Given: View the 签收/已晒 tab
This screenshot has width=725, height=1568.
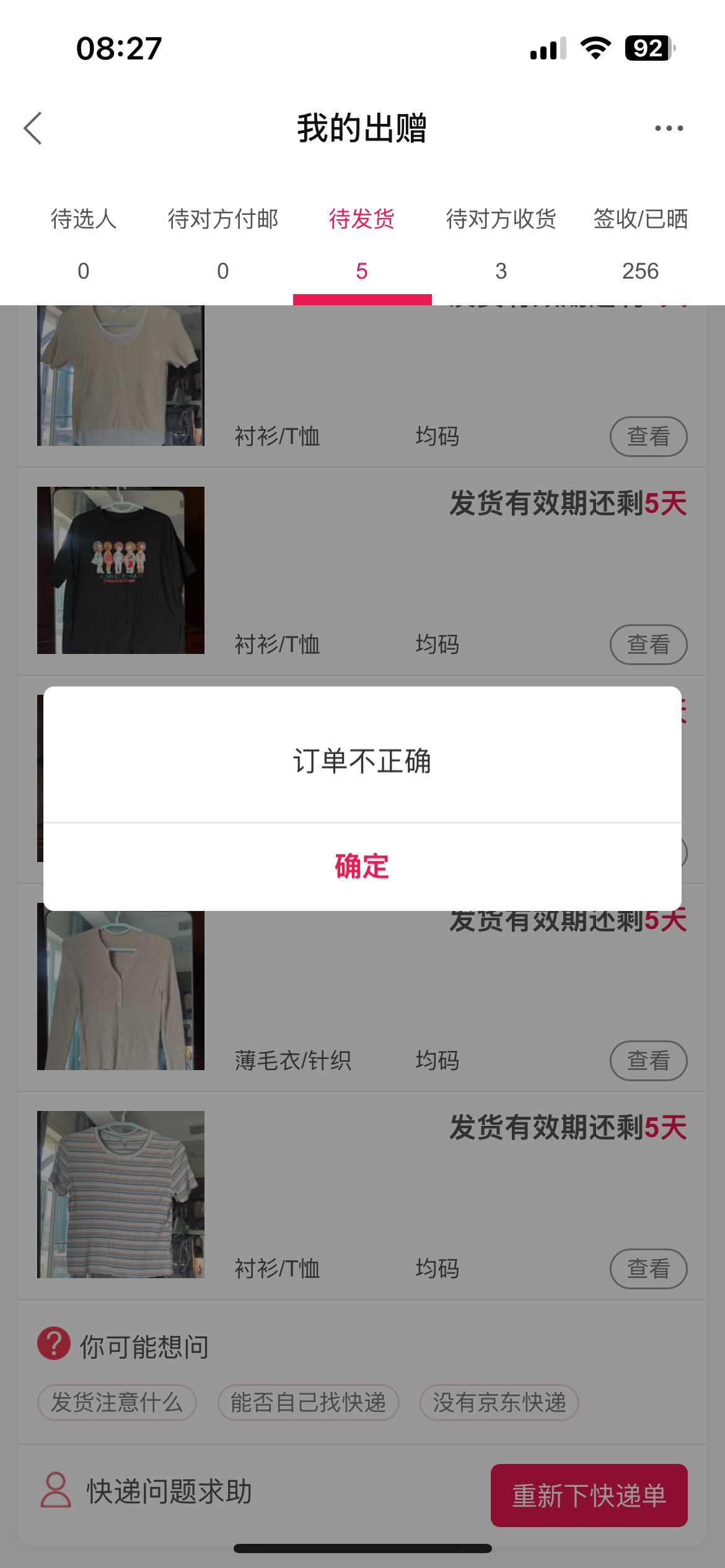Looking at the screenshot, I should pyautogui.click(x=641, y=244).
